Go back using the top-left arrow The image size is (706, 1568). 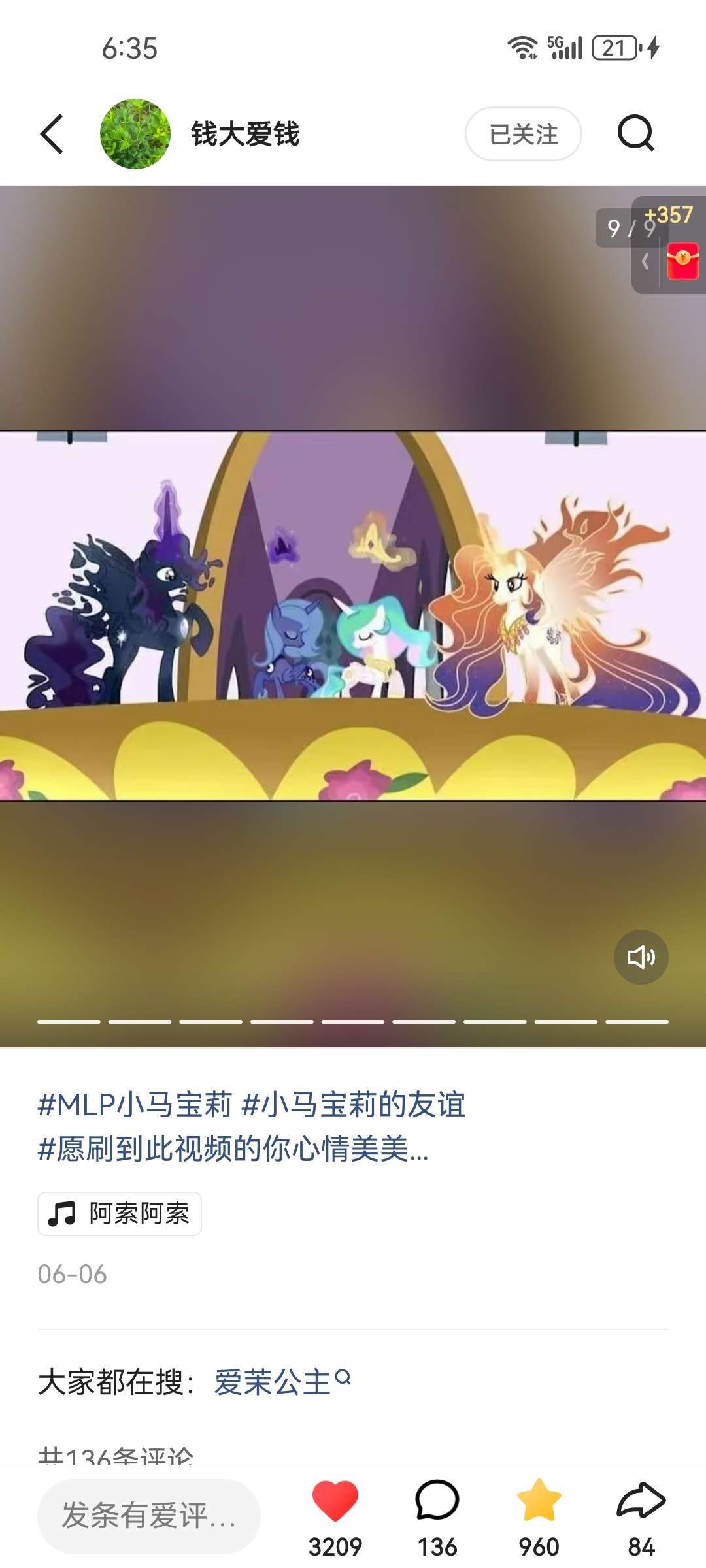click(52, 134)
